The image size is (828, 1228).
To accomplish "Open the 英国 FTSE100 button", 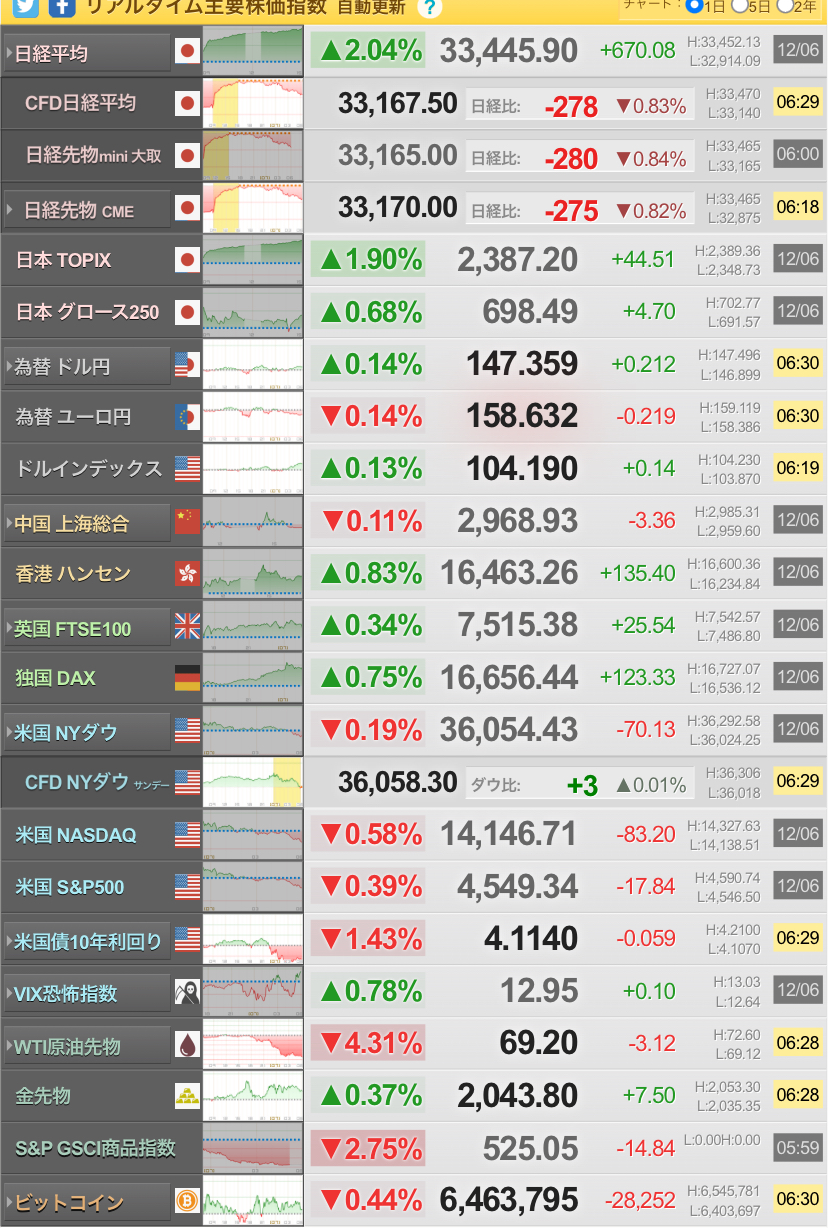I will (x=87, y=628).
